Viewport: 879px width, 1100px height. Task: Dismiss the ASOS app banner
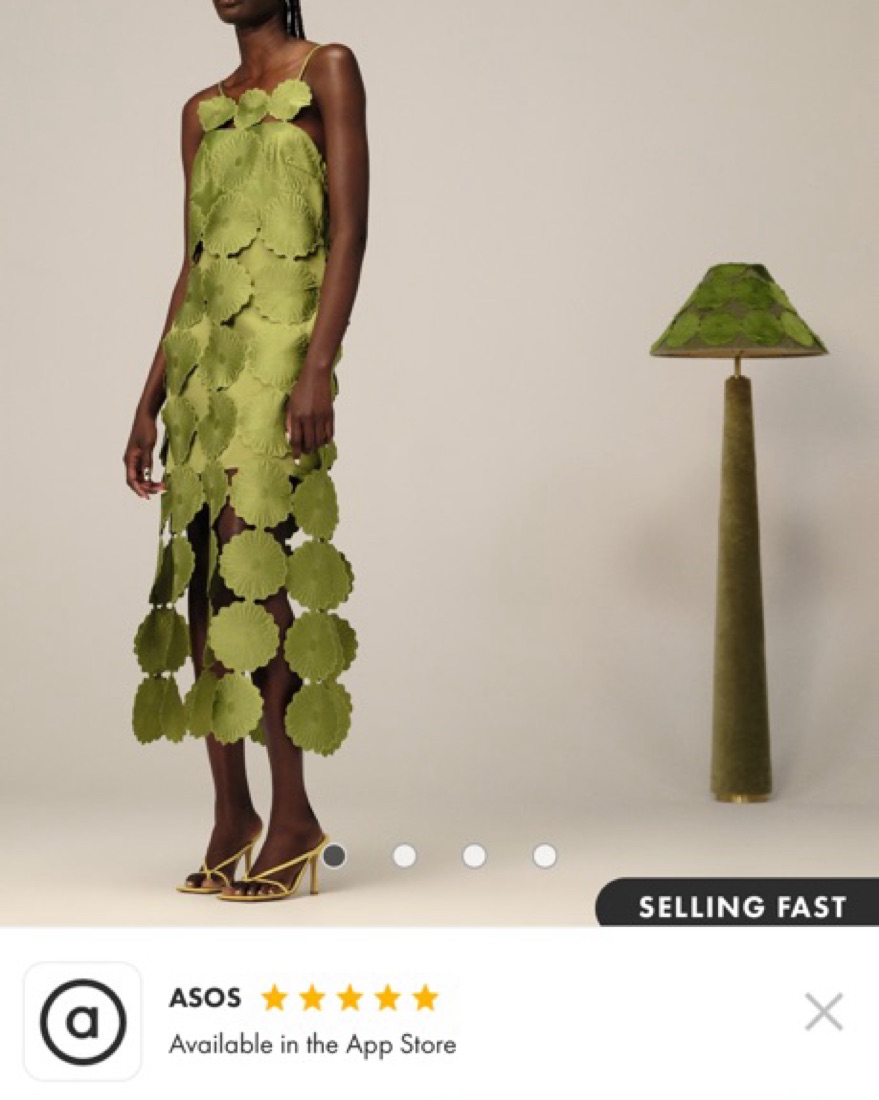point(823,1012)
